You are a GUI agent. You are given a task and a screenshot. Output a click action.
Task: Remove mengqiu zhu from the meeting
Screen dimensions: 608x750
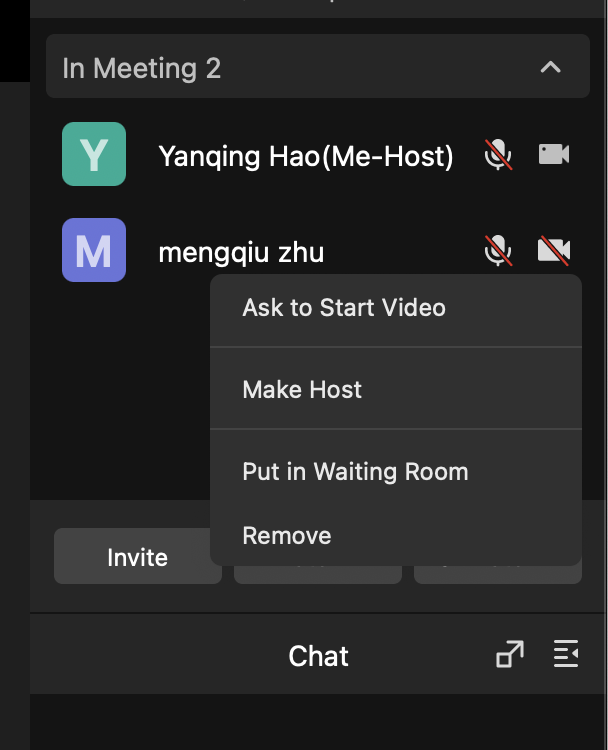click(x=287, y=536)
